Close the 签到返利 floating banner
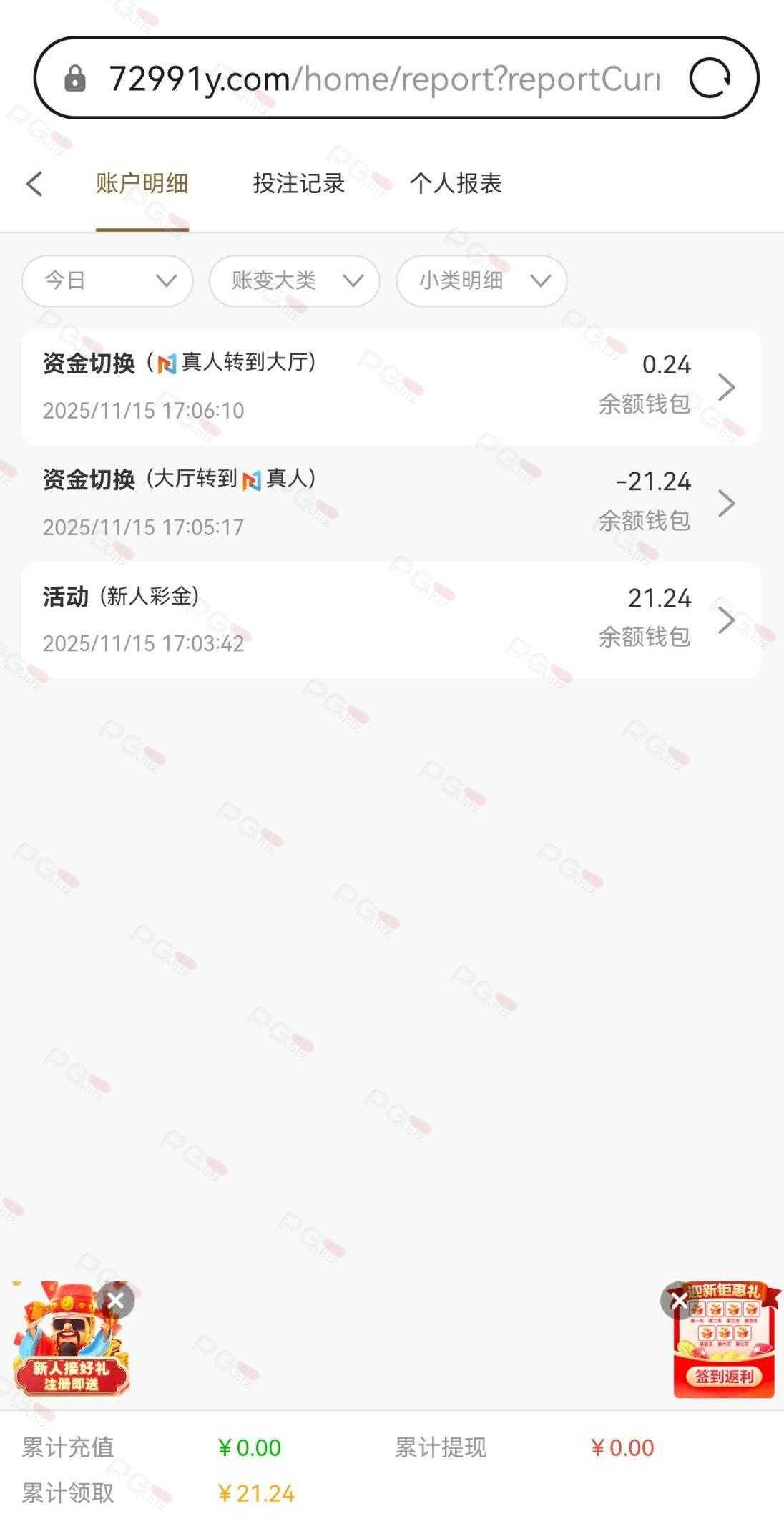 678,1301
